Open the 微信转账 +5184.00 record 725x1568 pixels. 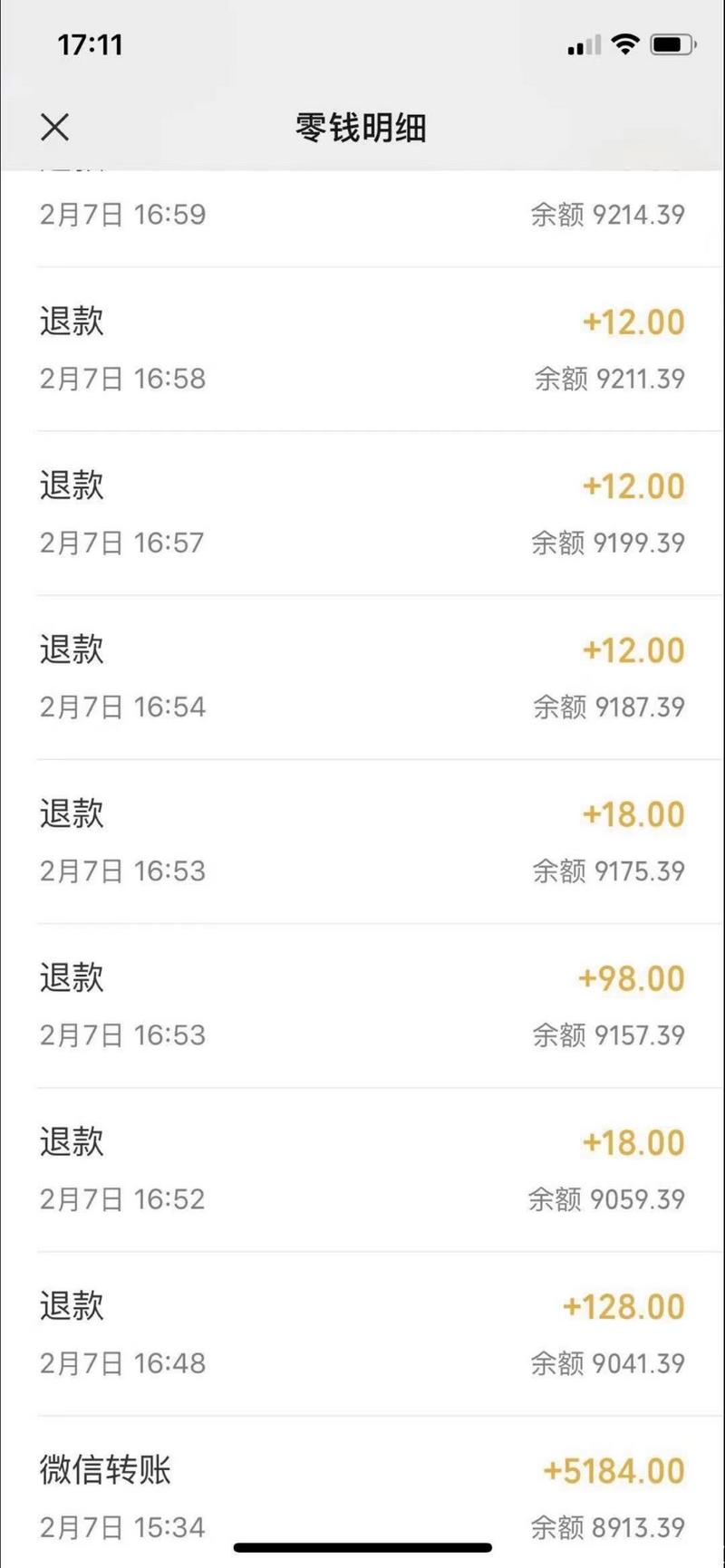point(362,1492)
